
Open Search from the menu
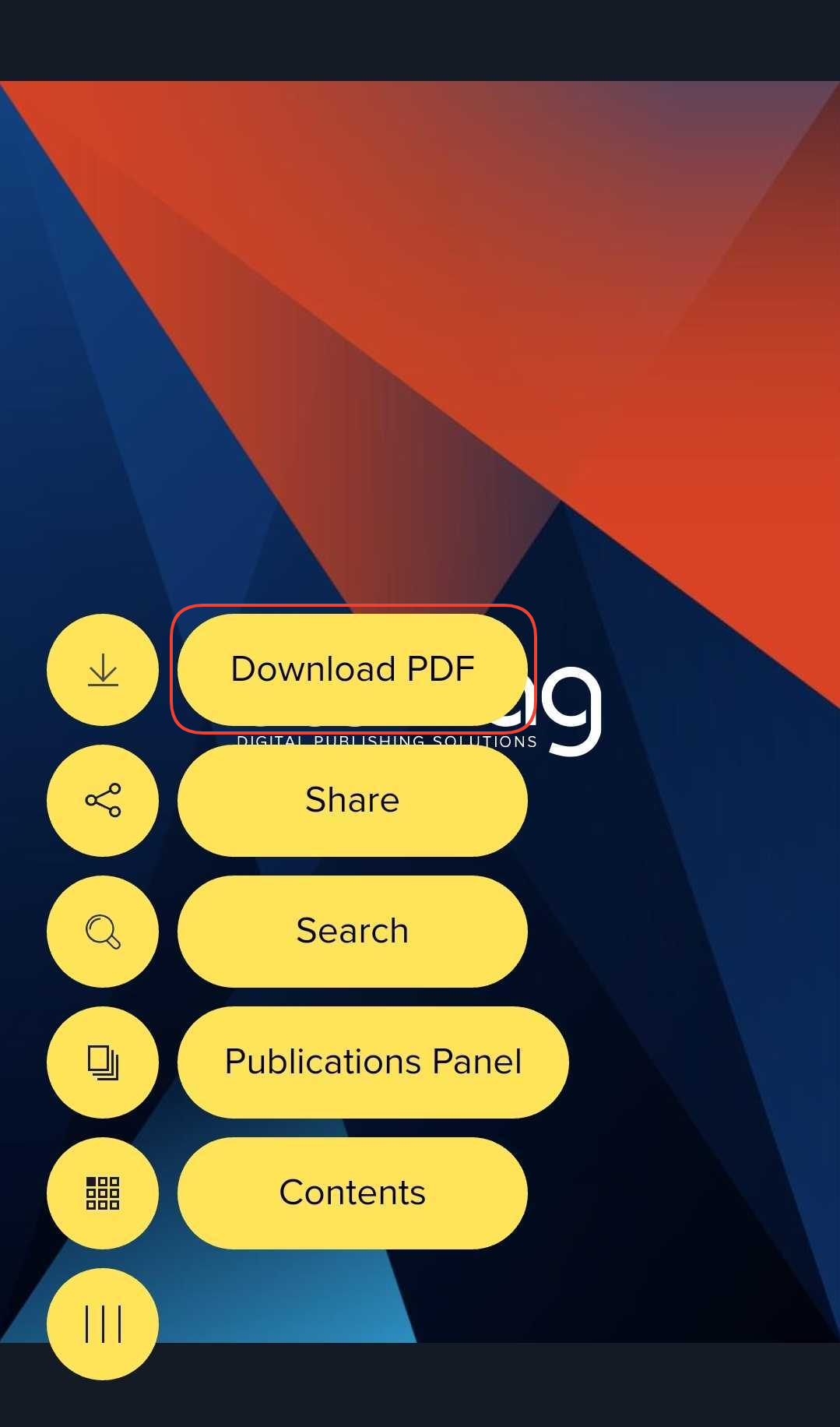(x=353, y=932)
